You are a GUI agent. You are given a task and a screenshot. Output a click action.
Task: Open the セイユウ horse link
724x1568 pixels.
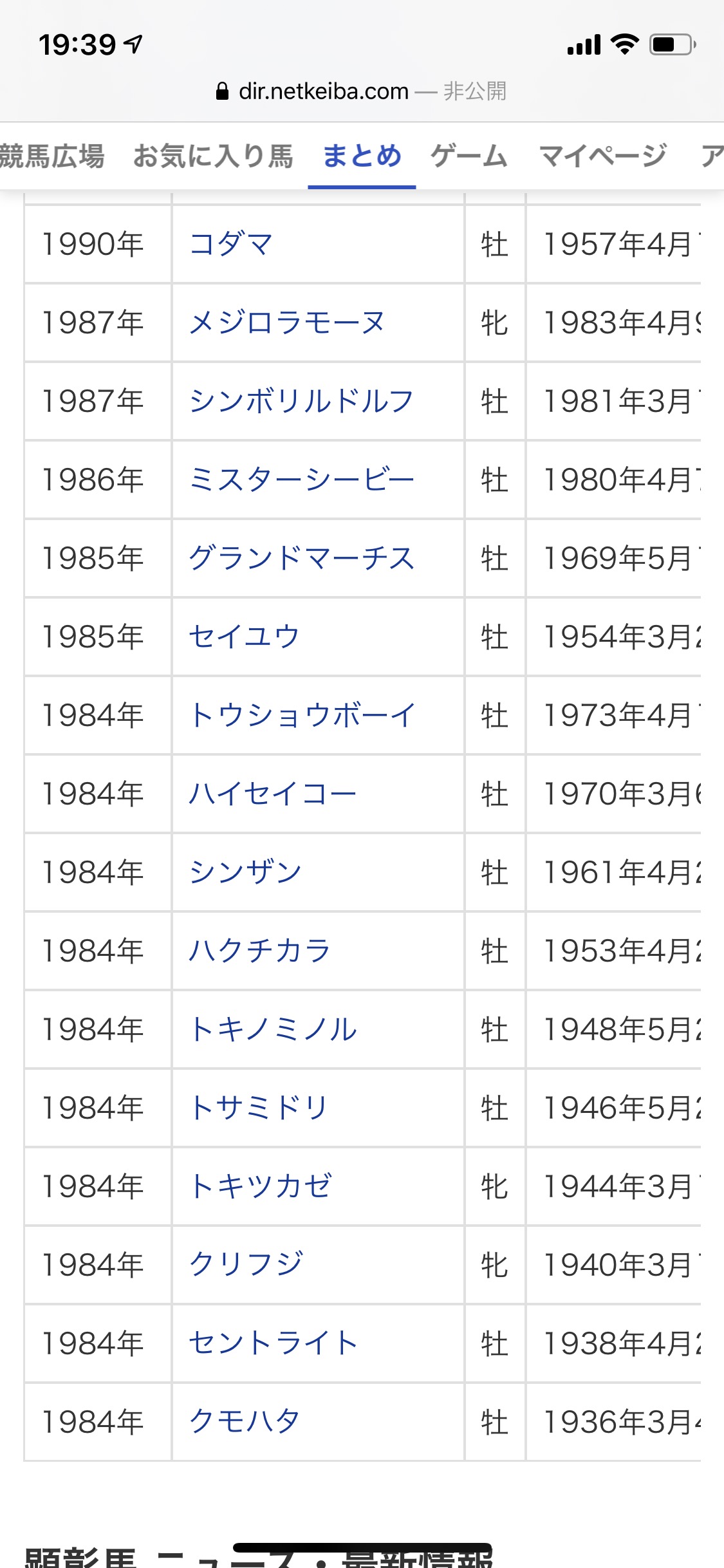[245, 637]
